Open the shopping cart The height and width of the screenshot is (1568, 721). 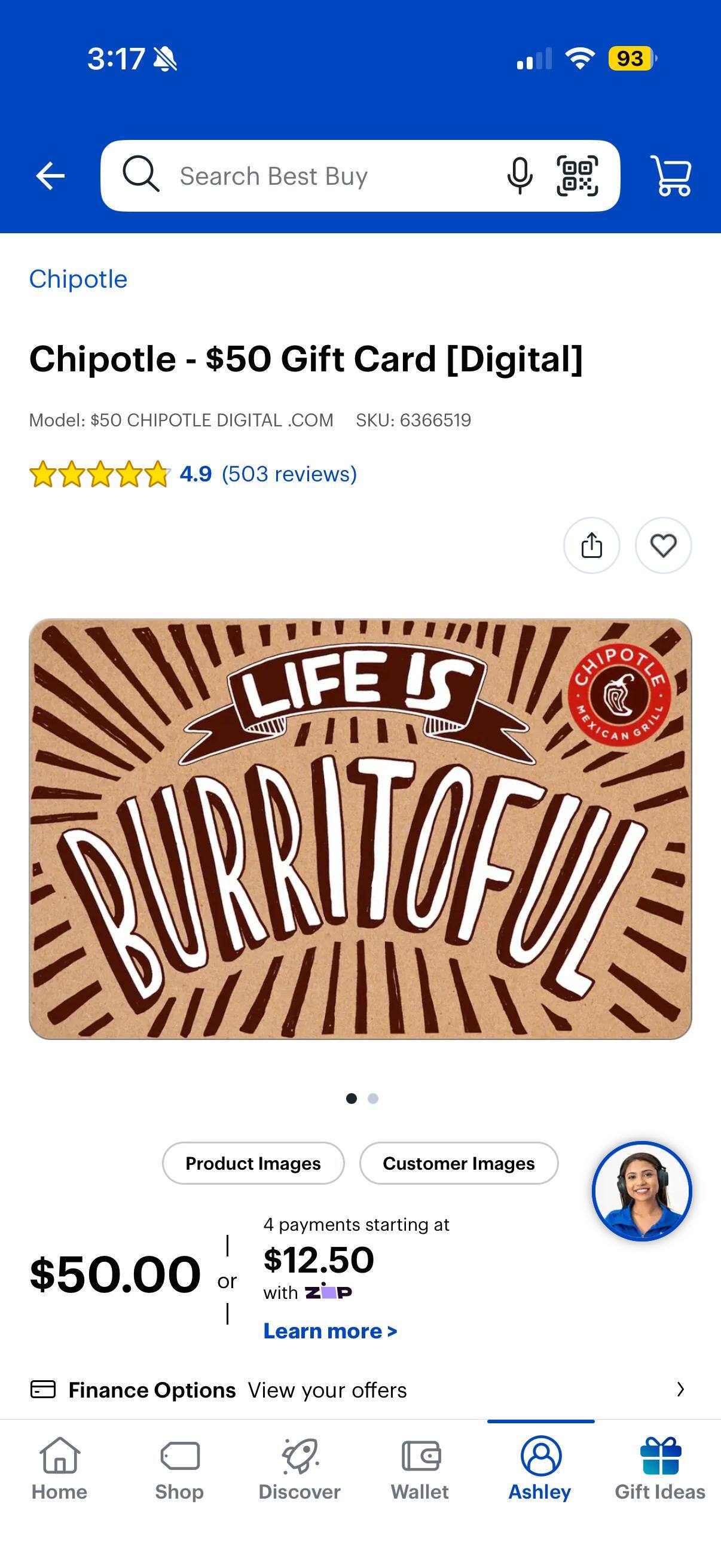[671, 176]
